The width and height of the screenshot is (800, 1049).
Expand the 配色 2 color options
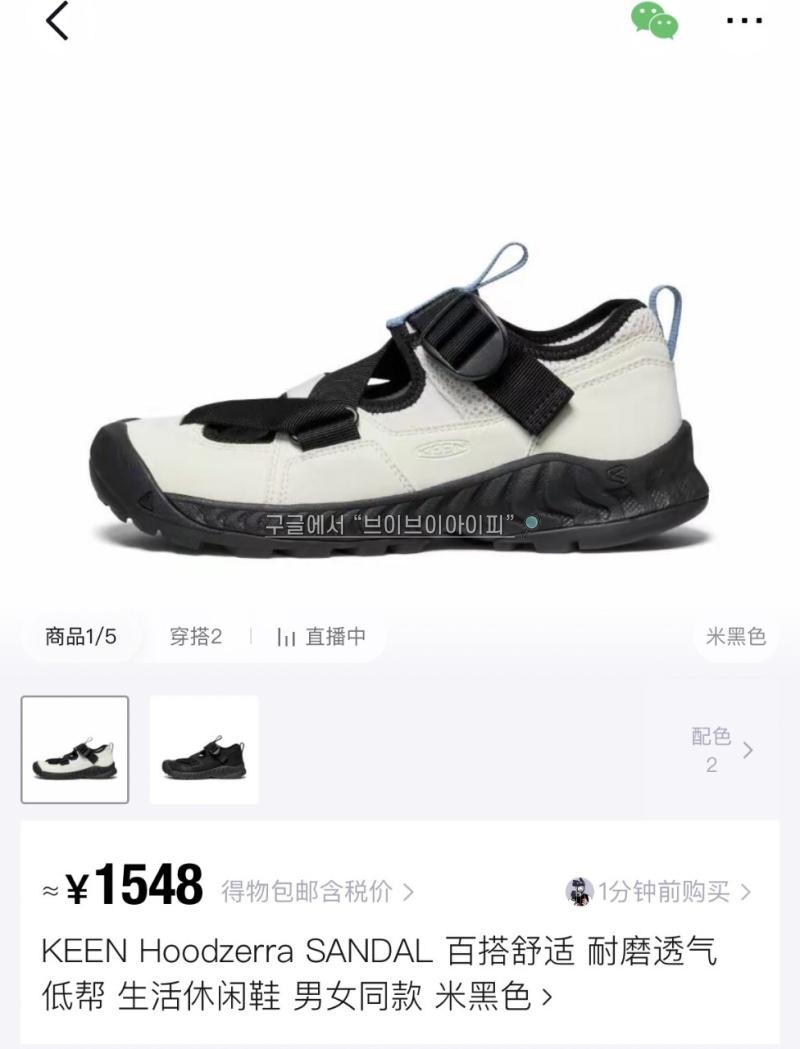click(x=722, y=750)
